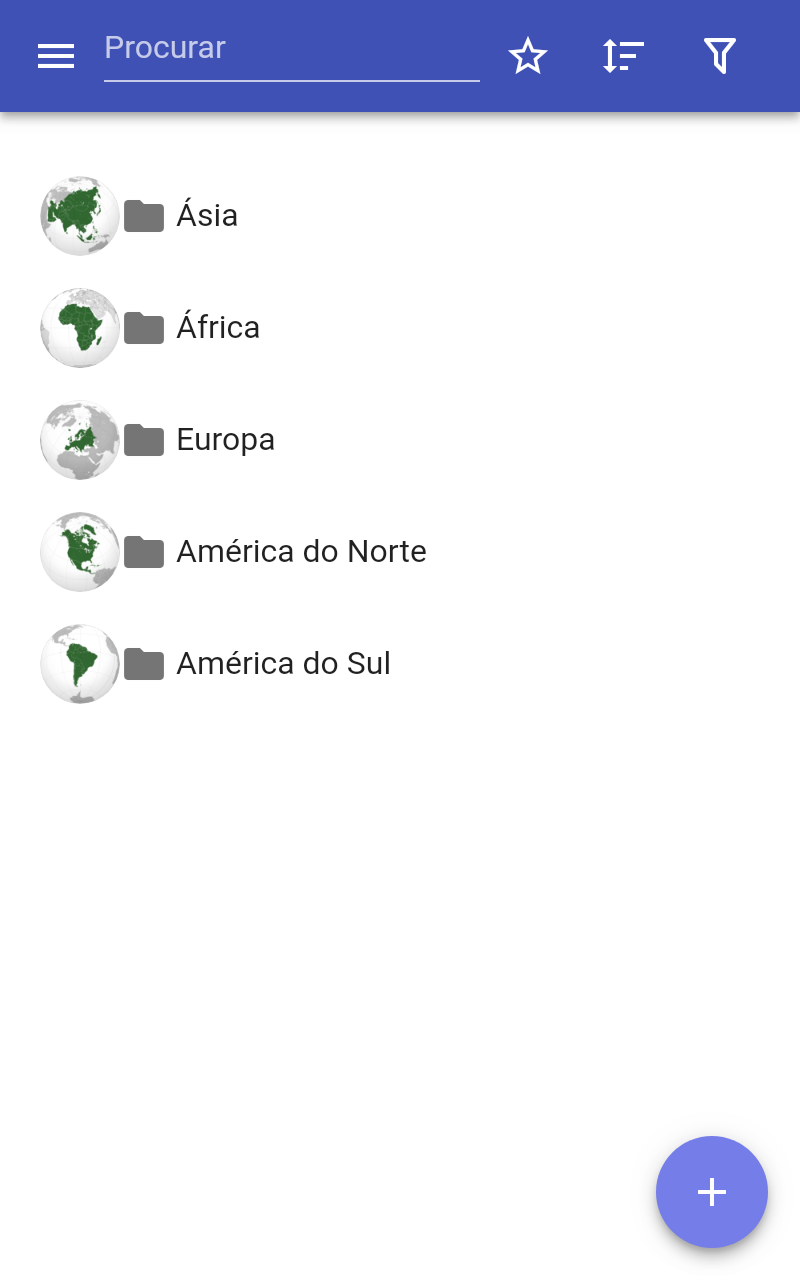Image resolution: width=800 pixels, height=1280 pixels.
Task: Show favorites with the star icon
Action: coord(528,56)
